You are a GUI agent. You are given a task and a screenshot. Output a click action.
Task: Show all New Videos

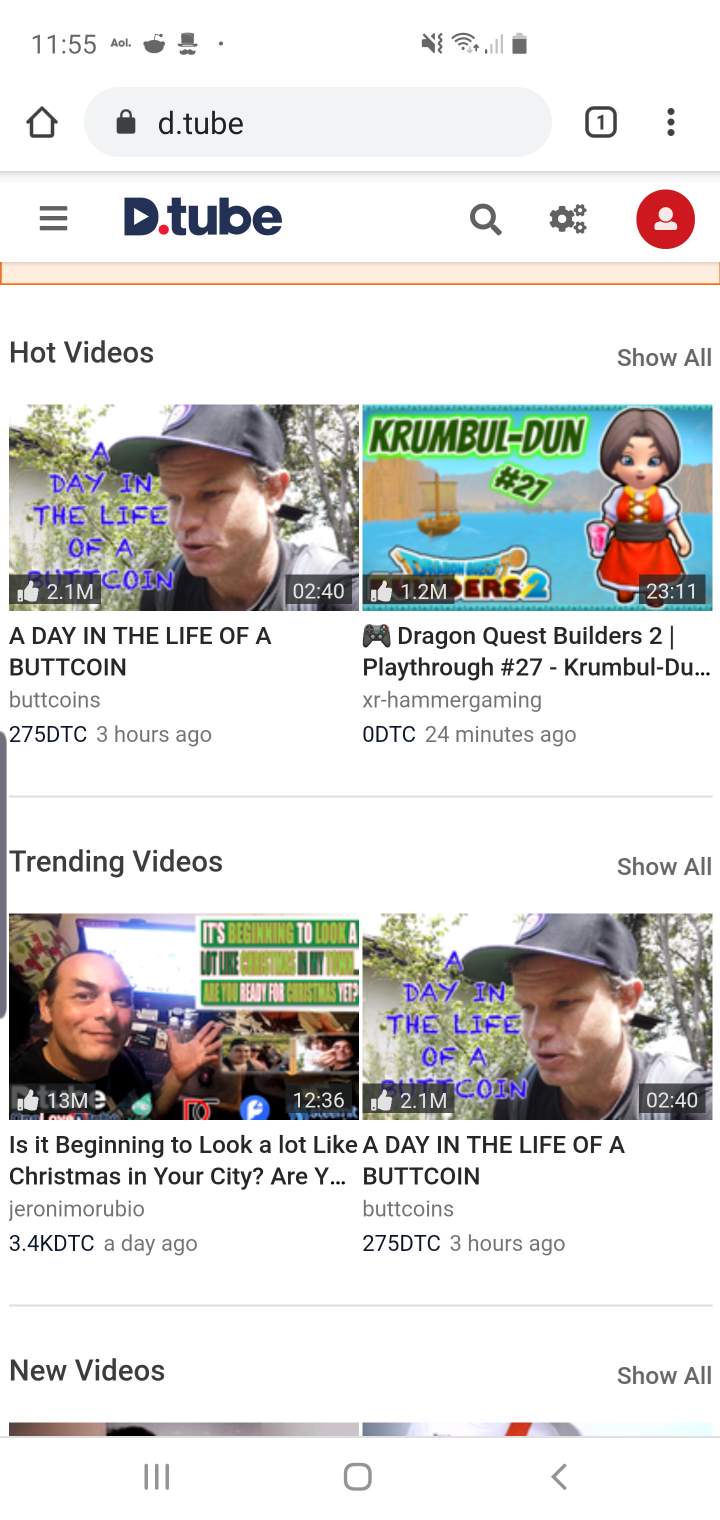(664, 1375)
